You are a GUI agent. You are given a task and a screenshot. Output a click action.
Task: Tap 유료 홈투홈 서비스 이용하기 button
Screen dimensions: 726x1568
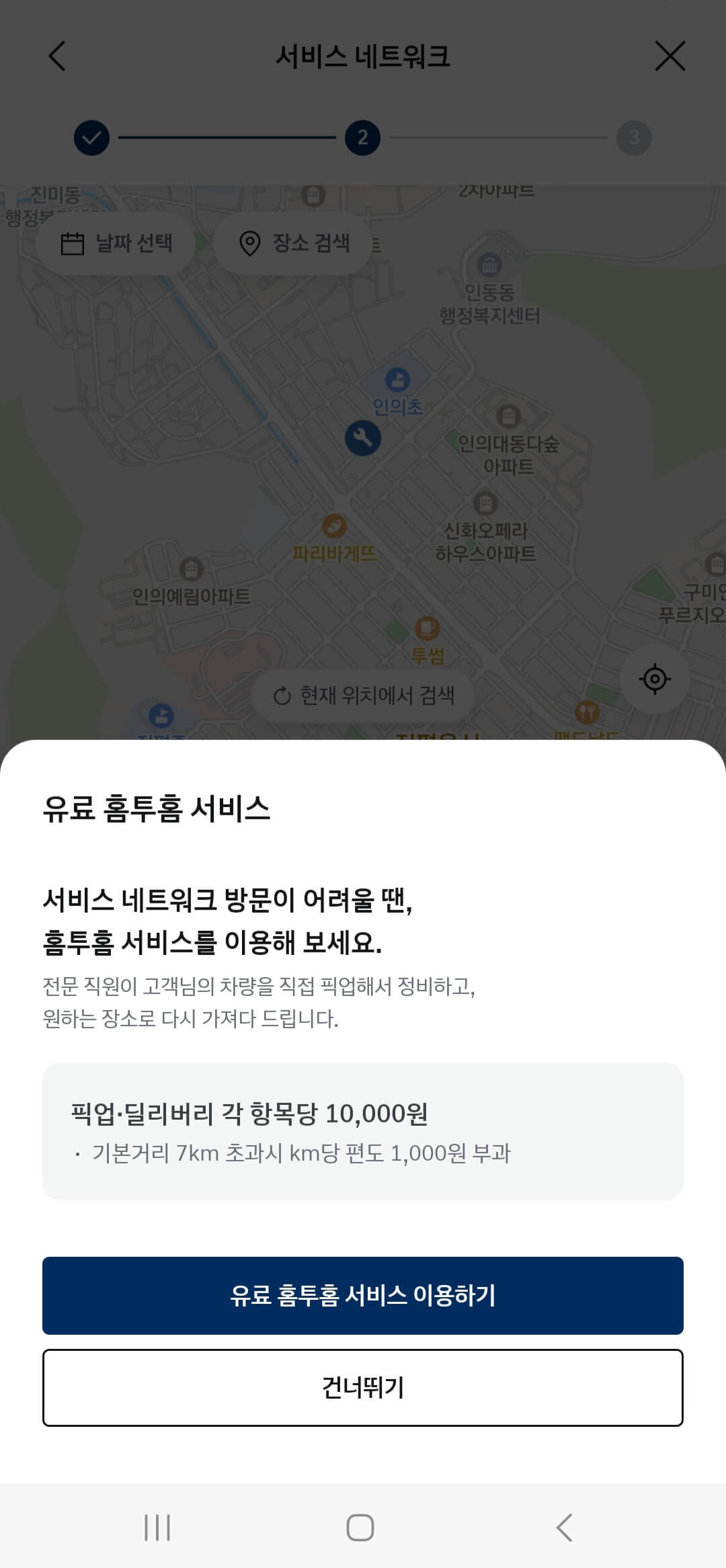(363, 1296)
